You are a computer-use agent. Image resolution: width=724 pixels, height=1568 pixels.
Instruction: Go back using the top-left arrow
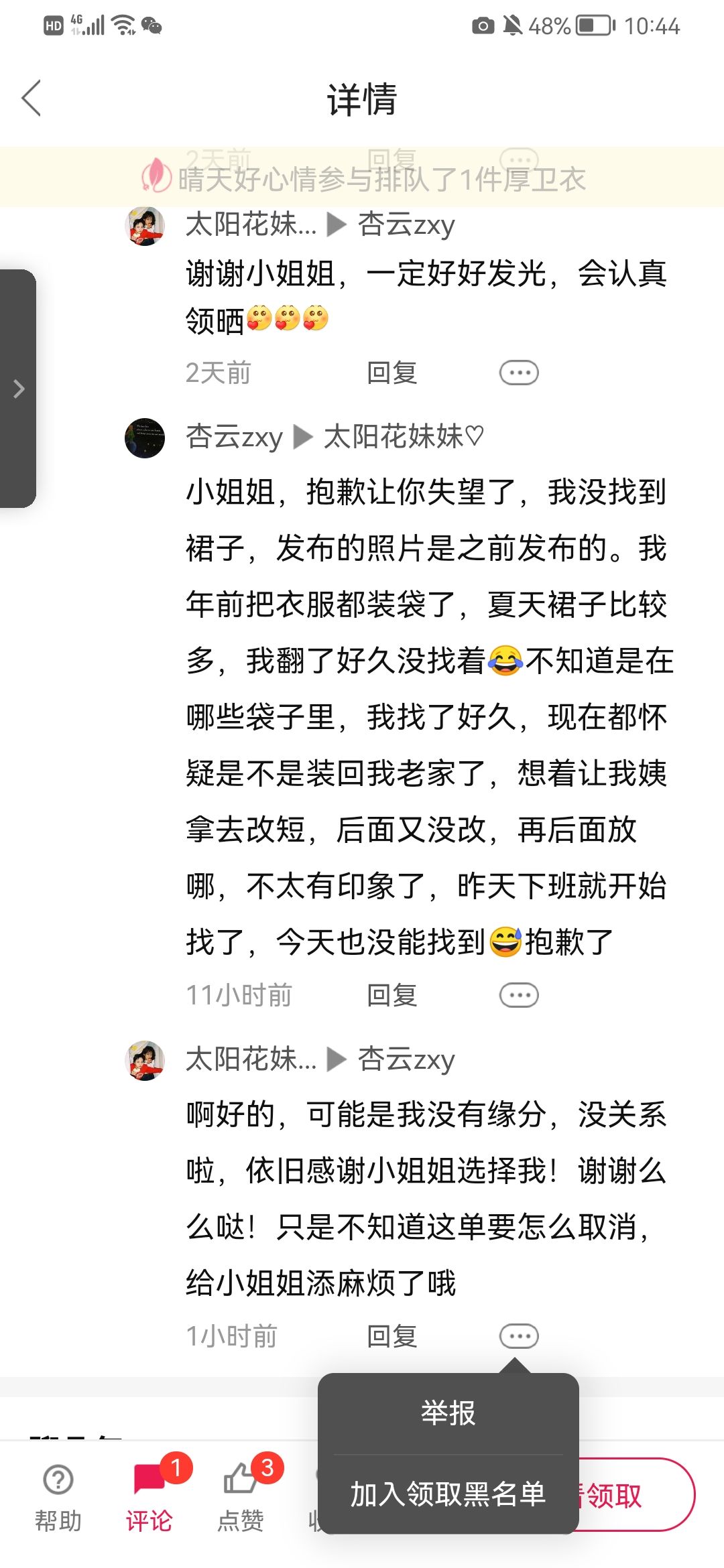point(32,99)
